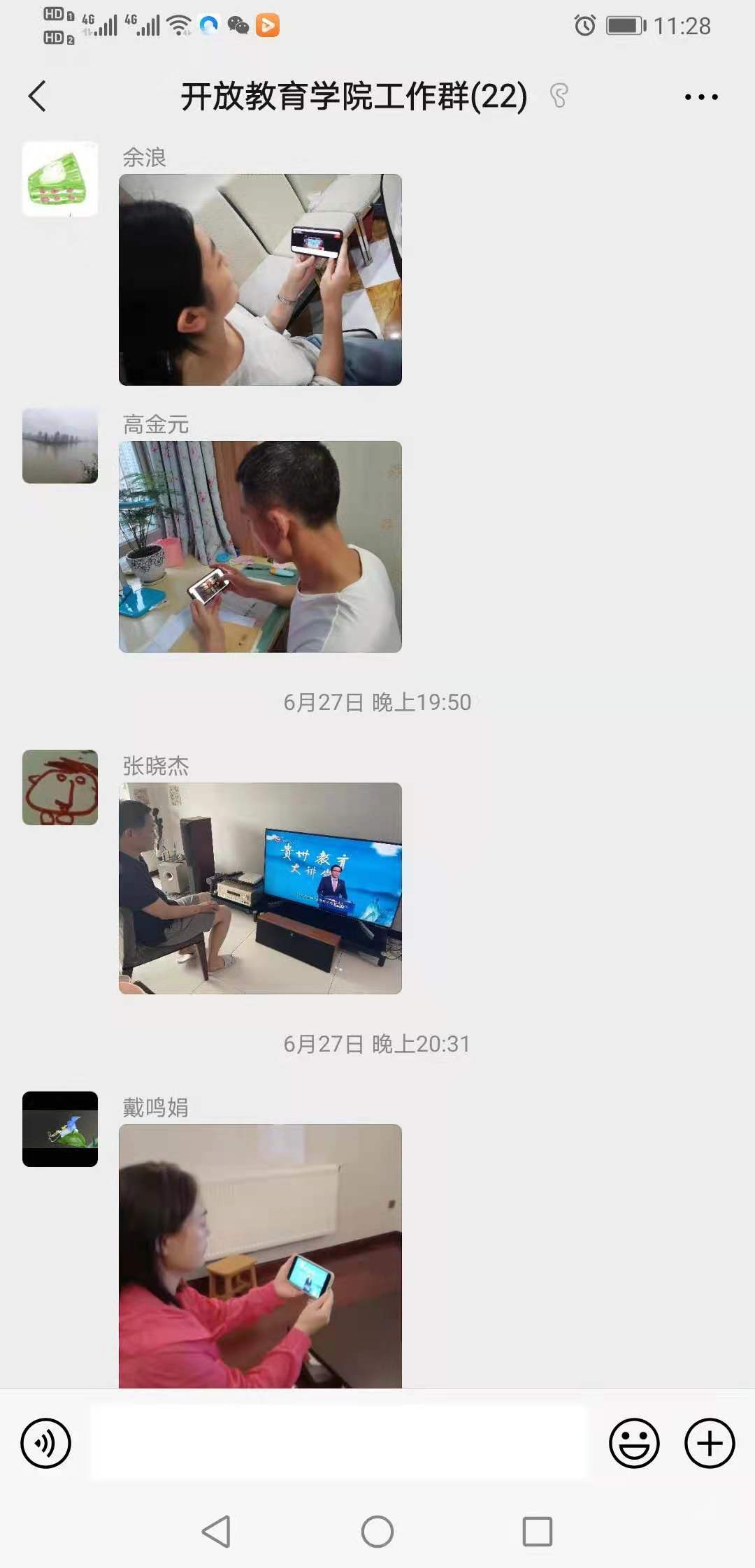Tap the message text field
Screen dimensions: 755x1568
(x=340, y=1442)
